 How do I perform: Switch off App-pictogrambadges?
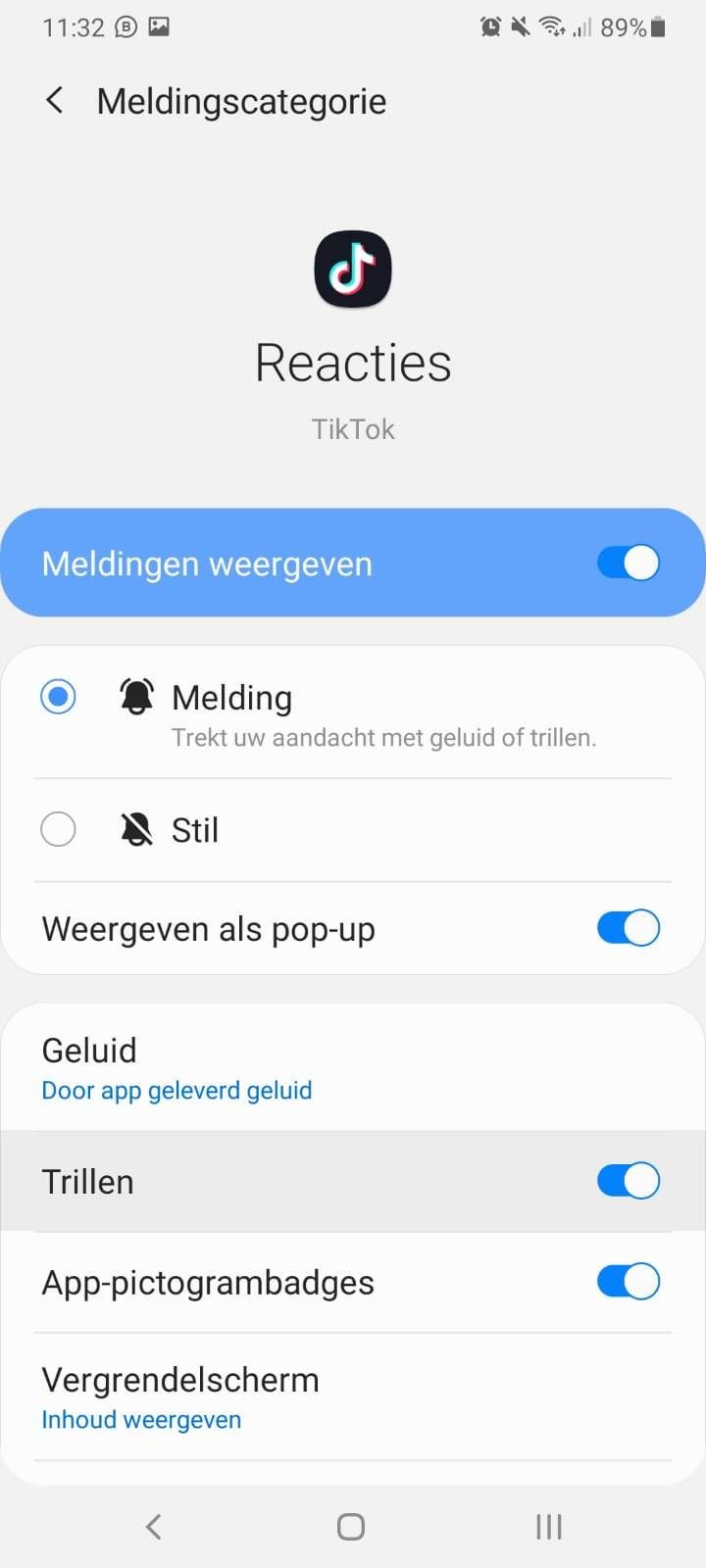(628, 1282)
